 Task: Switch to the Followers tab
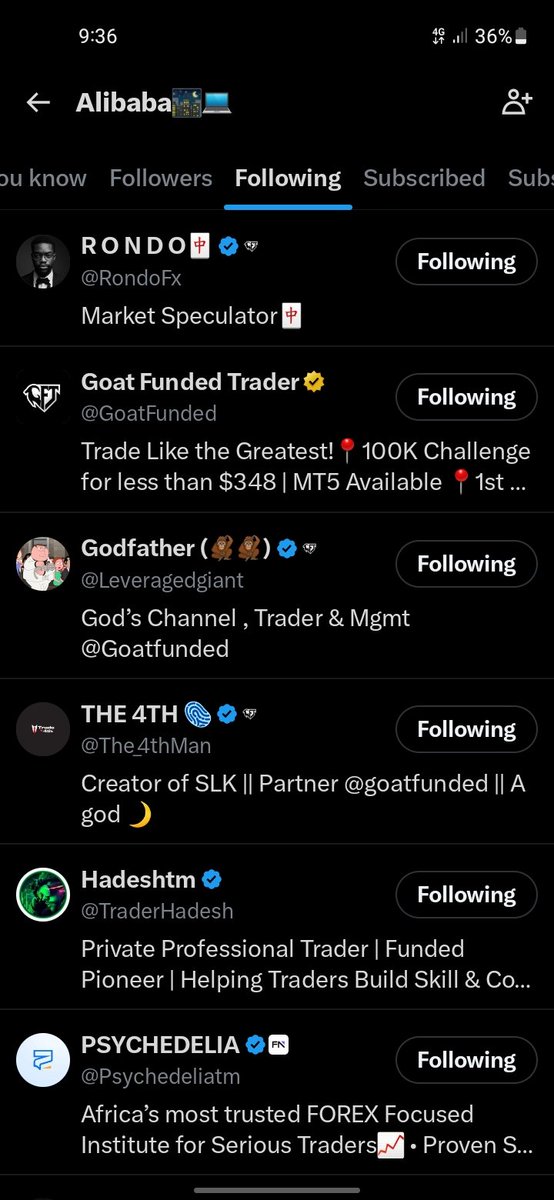(x=161, y=178)
